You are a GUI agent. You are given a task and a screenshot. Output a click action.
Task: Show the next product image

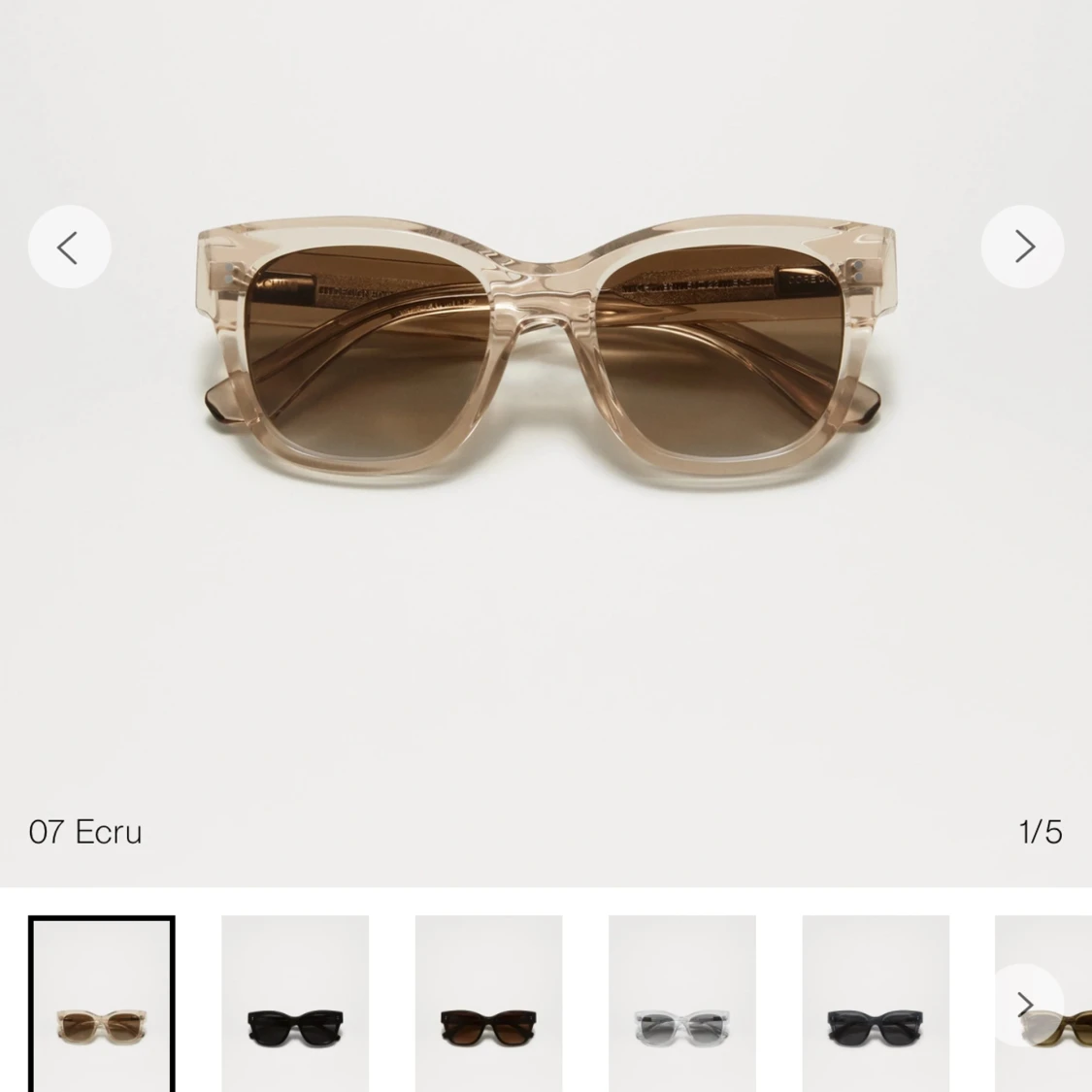[x=1022, y=248]
